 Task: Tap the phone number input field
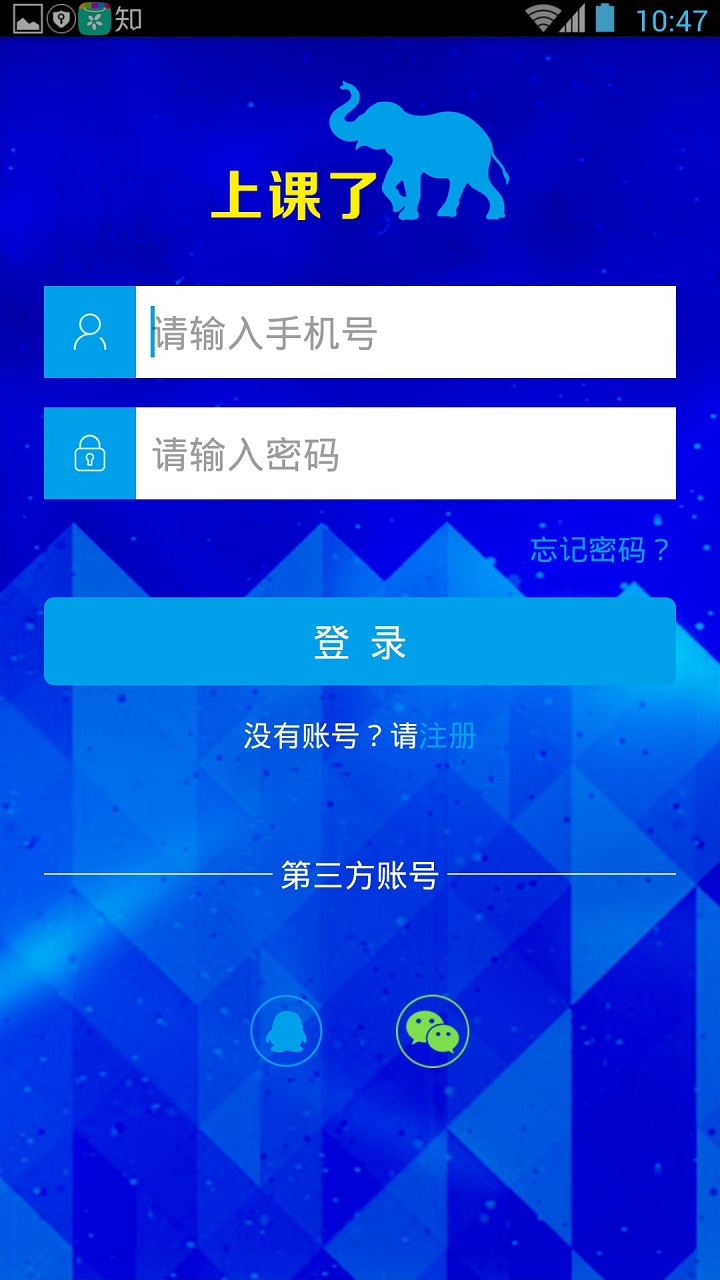(x=405, y=332)
